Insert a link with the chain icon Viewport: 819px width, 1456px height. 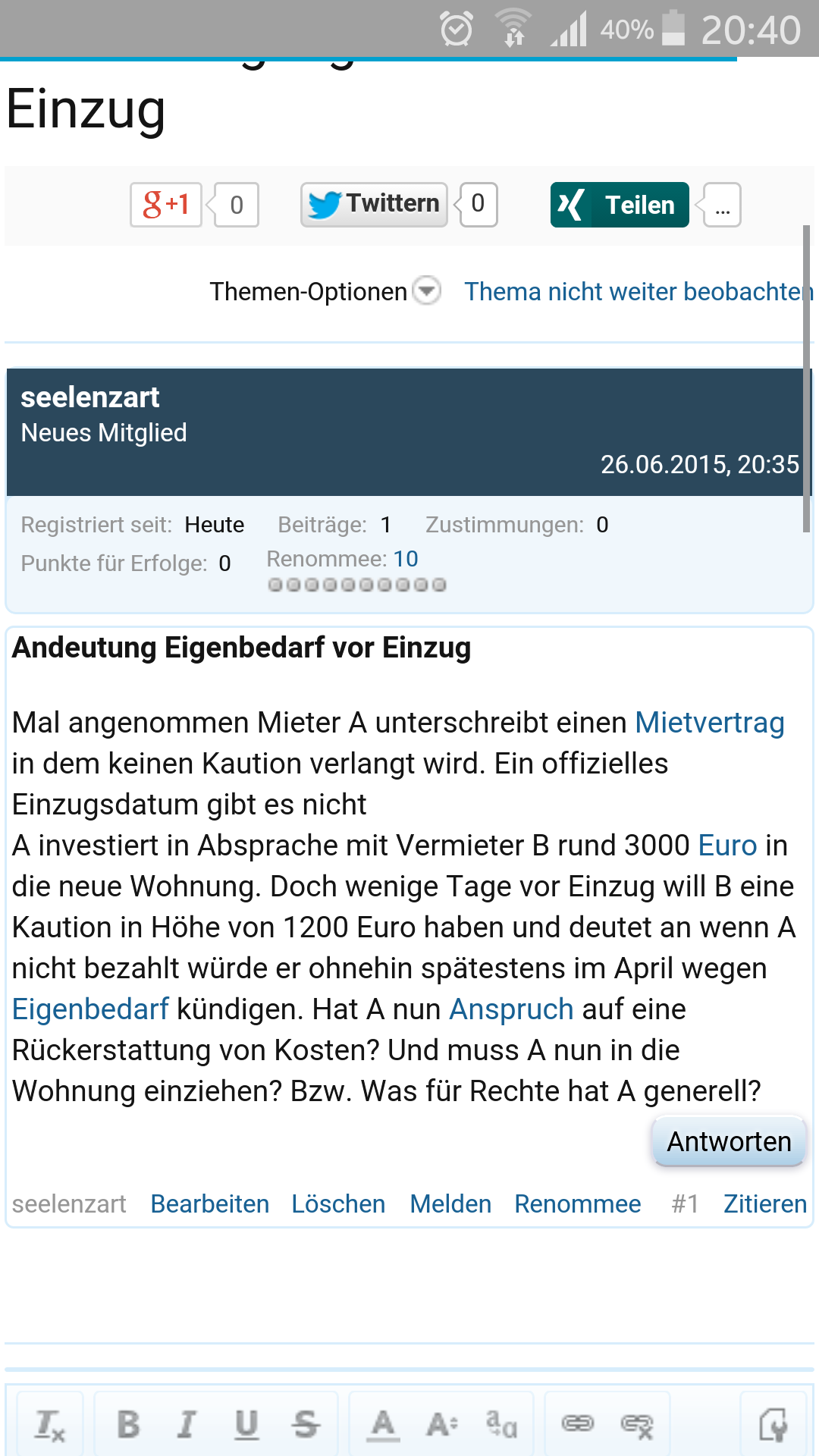[x=577, y=1425]
